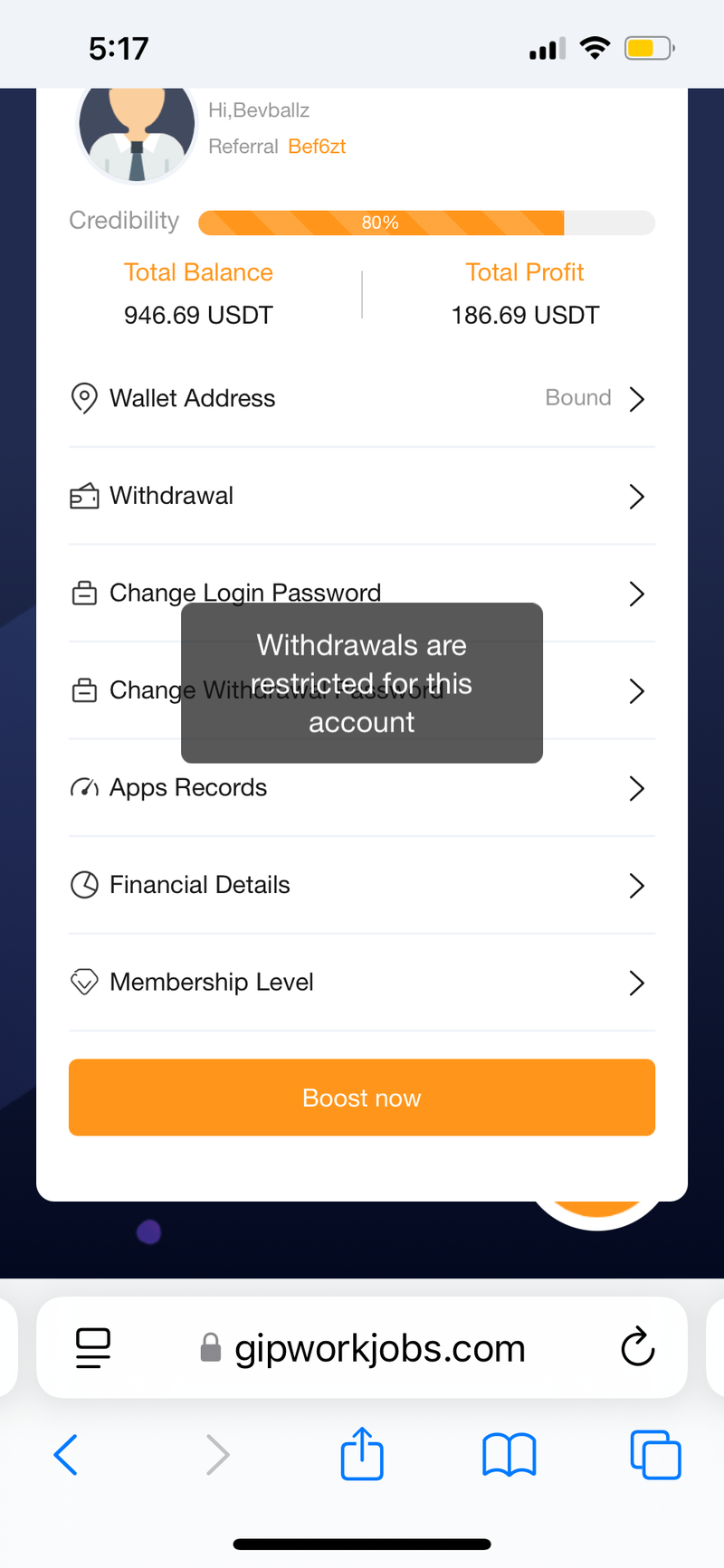The width and height of the screenshot is (724, 1568).
Task: Go back to the previous page
Action: [66, 1455]
